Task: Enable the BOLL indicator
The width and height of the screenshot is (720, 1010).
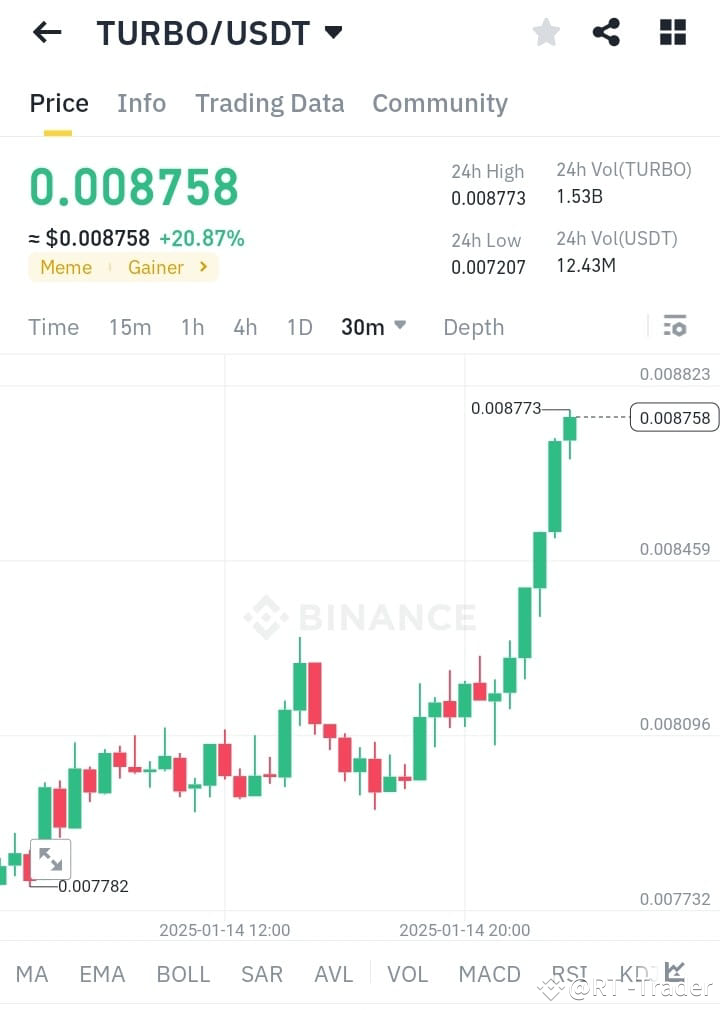Action: coord(183,973)
